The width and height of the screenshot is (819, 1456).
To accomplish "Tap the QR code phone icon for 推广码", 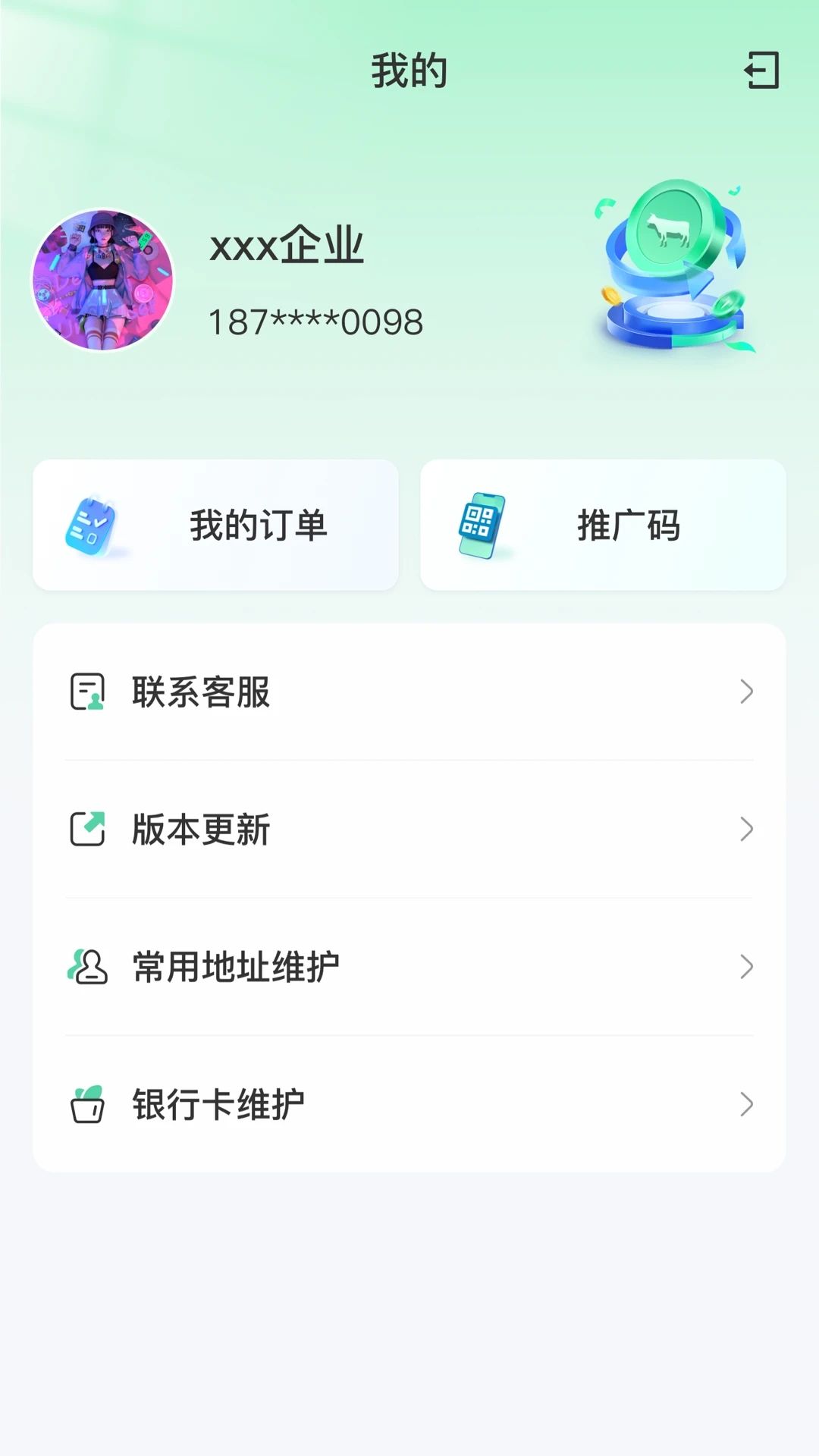I will pos(480,525).
